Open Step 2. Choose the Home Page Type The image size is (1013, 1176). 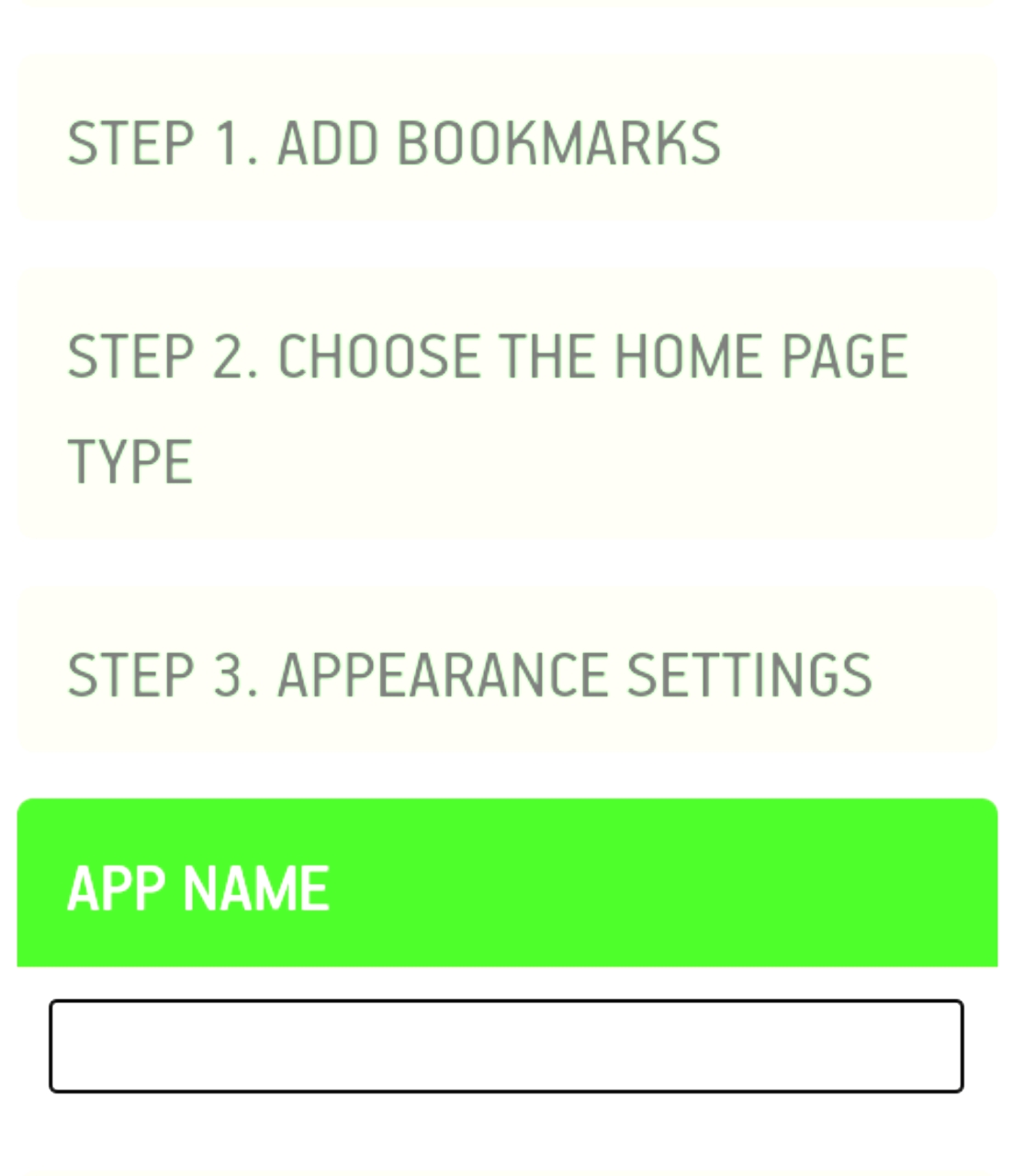(507, 404)
